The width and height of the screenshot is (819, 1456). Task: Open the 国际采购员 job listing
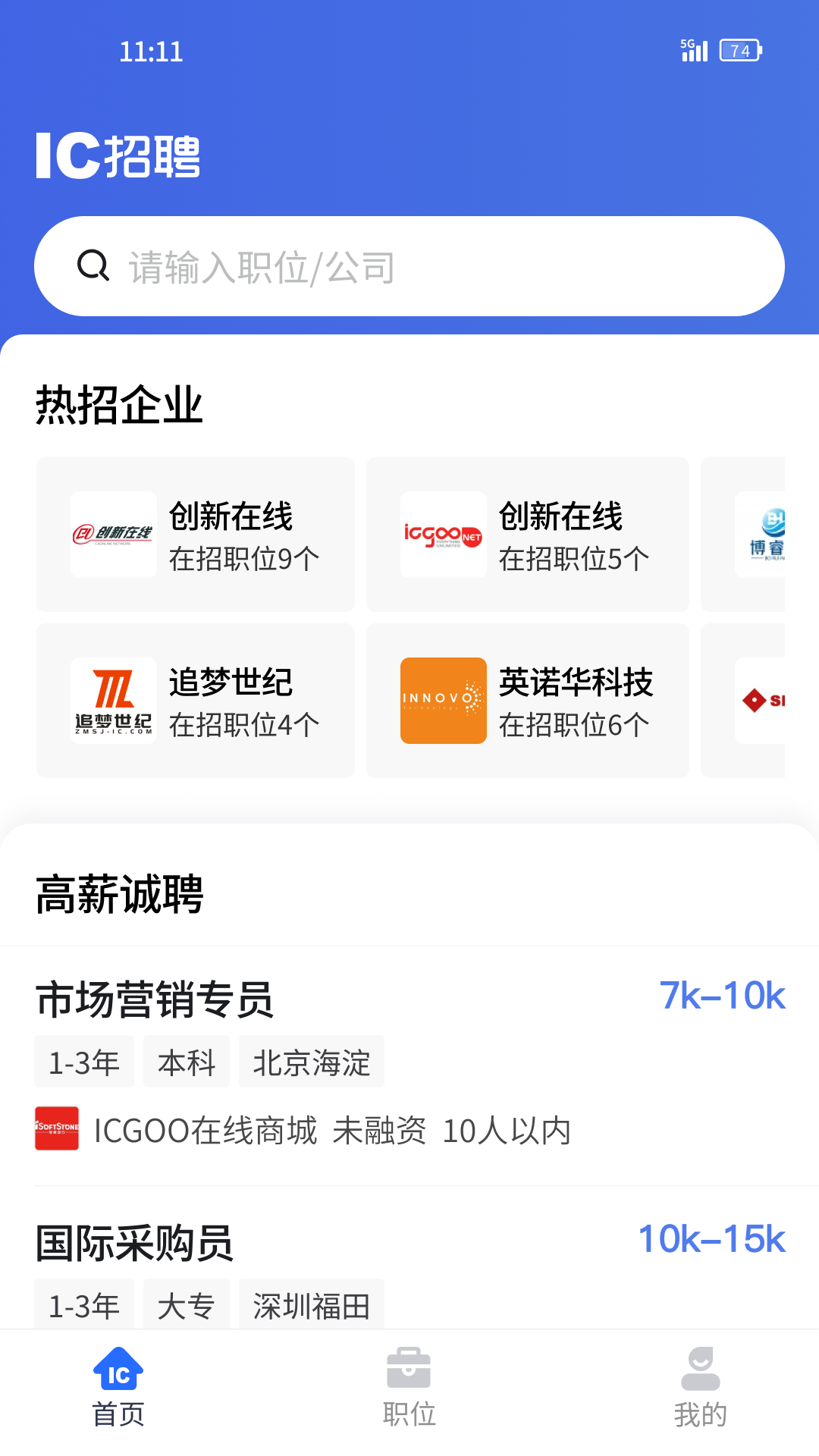point(134,1242)
